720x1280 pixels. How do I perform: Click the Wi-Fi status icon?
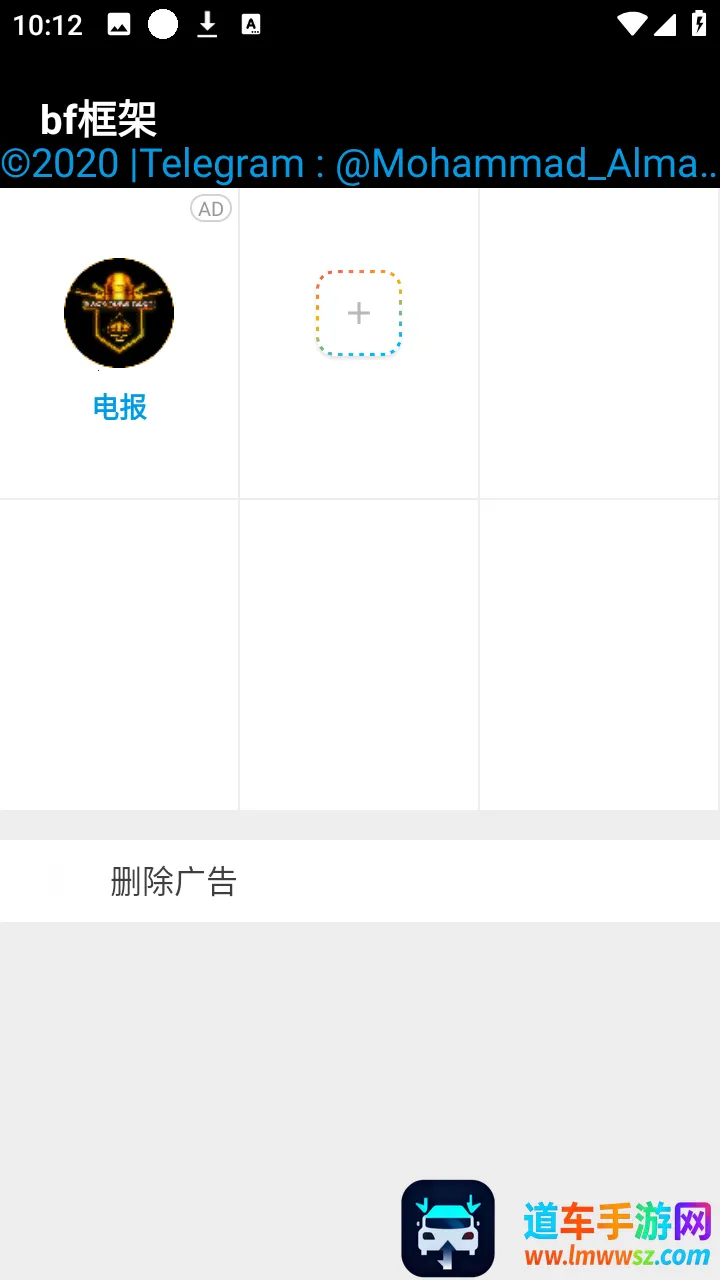pos(632,24)
